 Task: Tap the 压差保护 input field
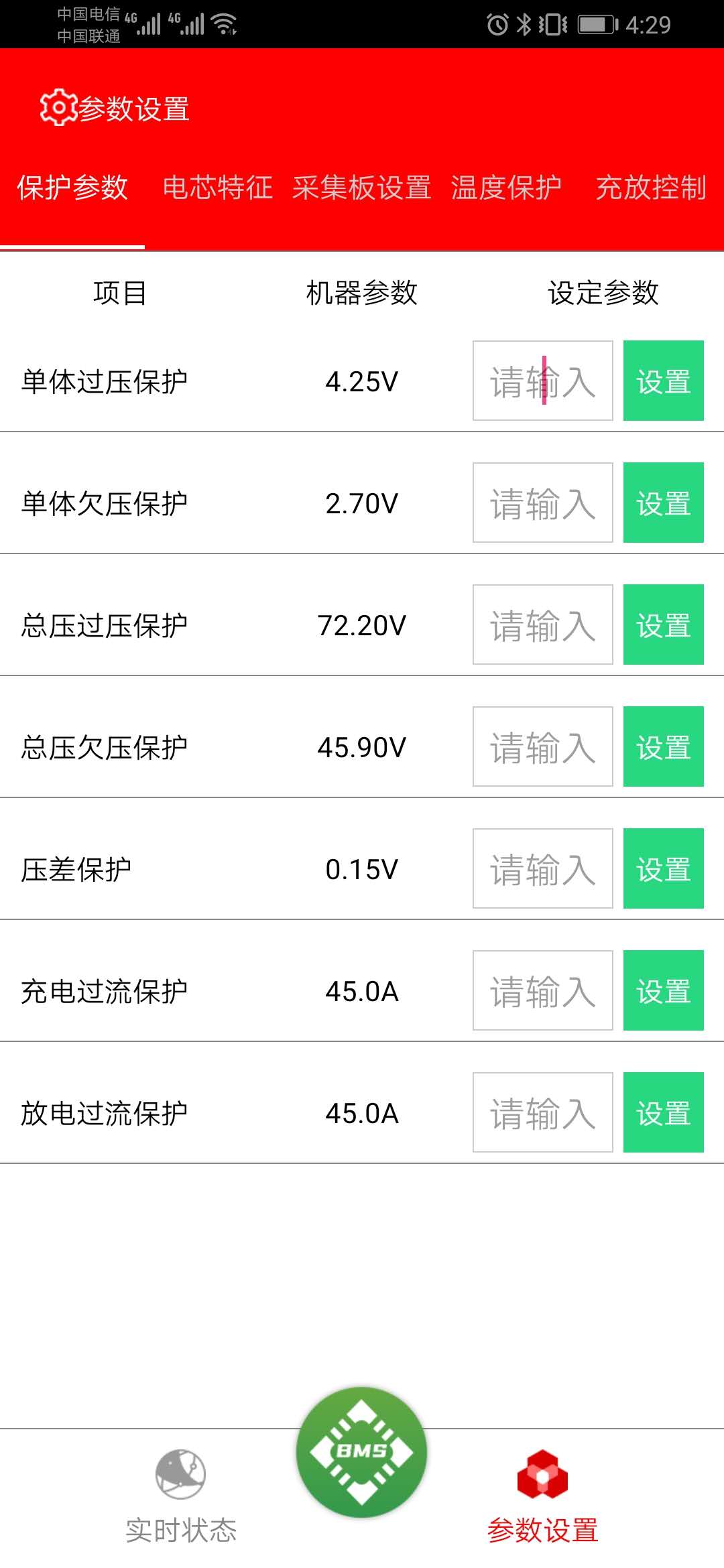(543, 868)
